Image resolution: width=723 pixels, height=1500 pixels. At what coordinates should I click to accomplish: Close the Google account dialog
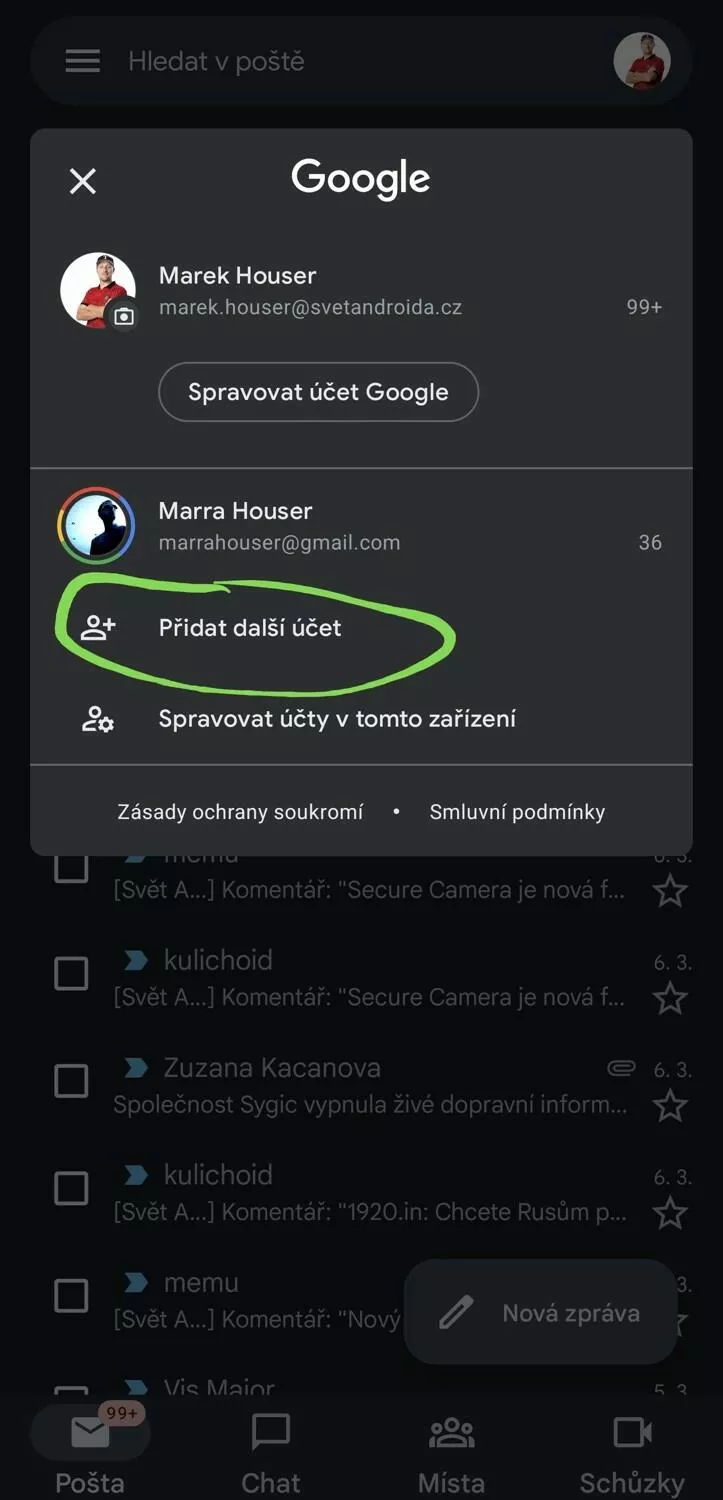[x=82, y=181]
